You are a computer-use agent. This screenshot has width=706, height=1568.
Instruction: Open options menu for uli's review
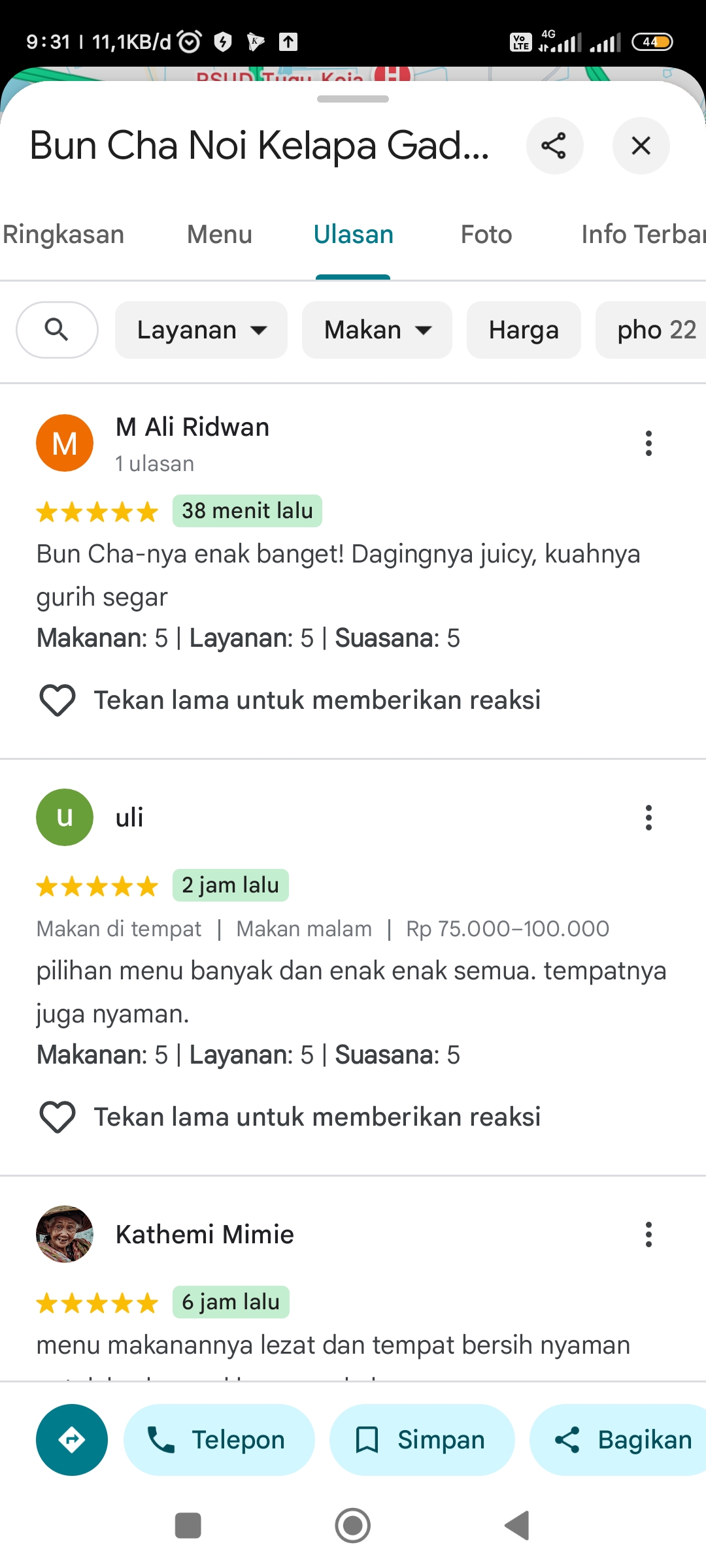coord(648,818)
